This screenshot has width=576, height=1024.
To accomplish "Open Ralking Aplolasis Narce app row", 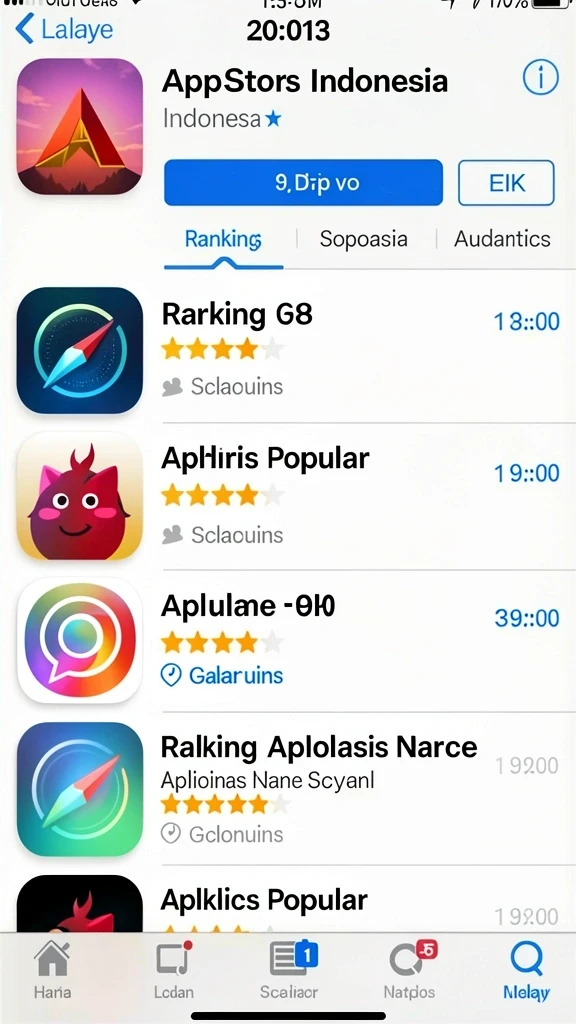I will point(288,789).
